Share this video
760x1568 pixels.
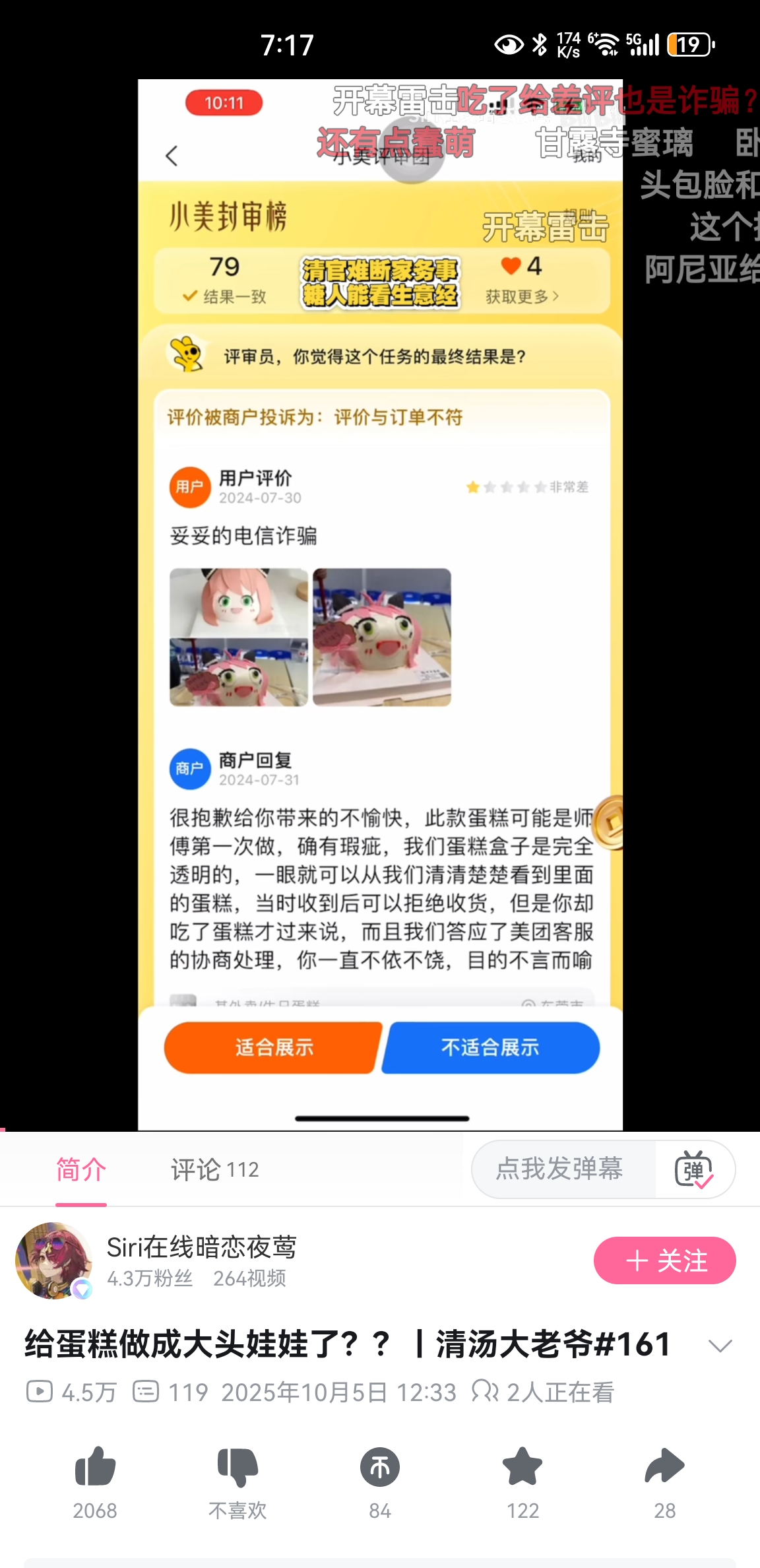pyautogui.click(x=664, y=1468)
